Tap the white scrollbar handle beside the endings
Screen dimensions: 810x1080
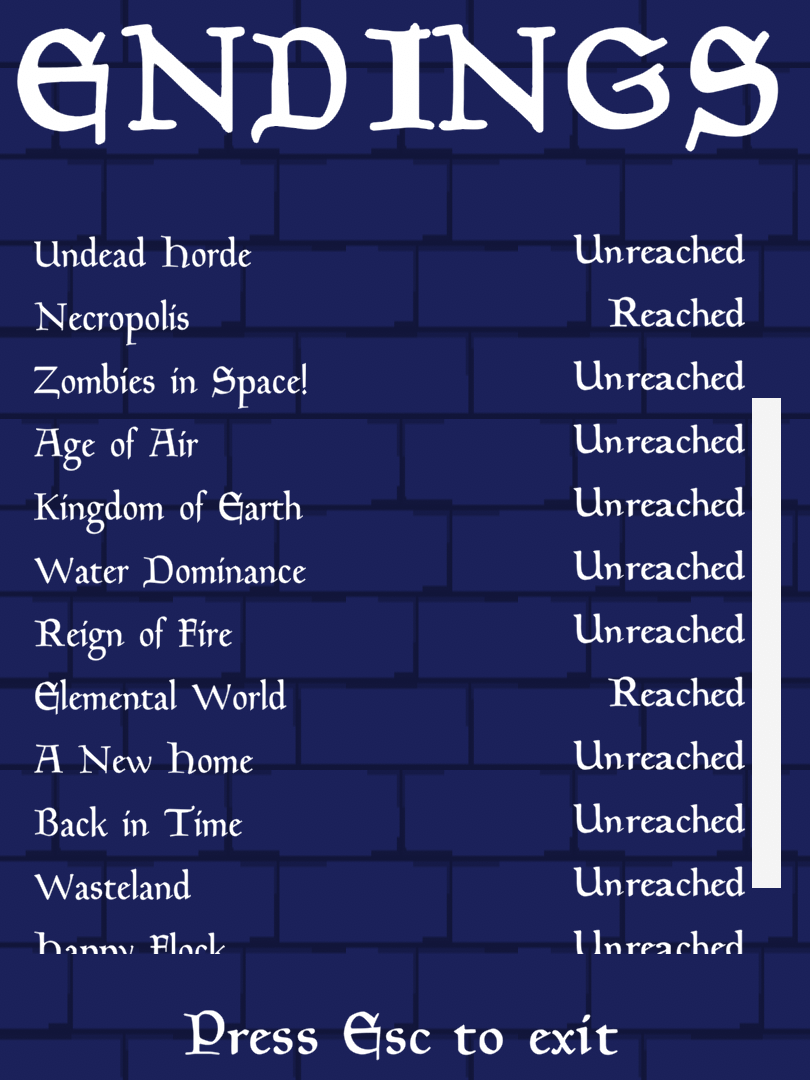click(x=766, y=642)
